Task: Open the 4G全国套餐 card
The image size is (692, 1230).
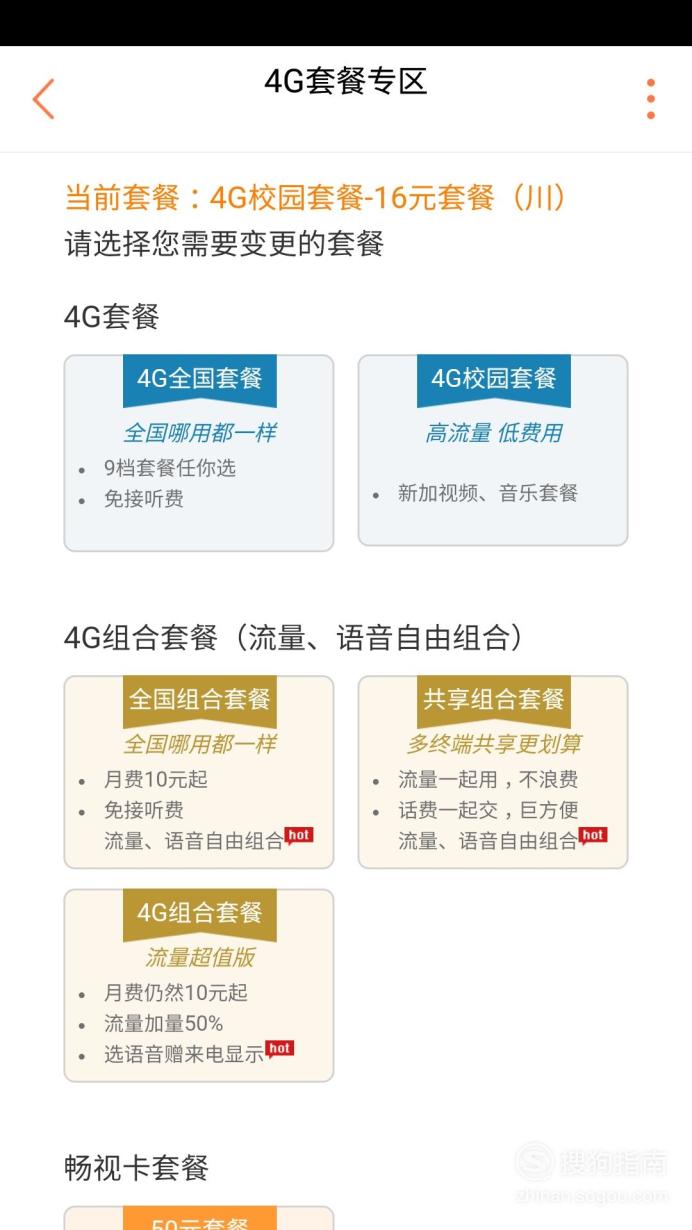Action: tap(199, 453)
